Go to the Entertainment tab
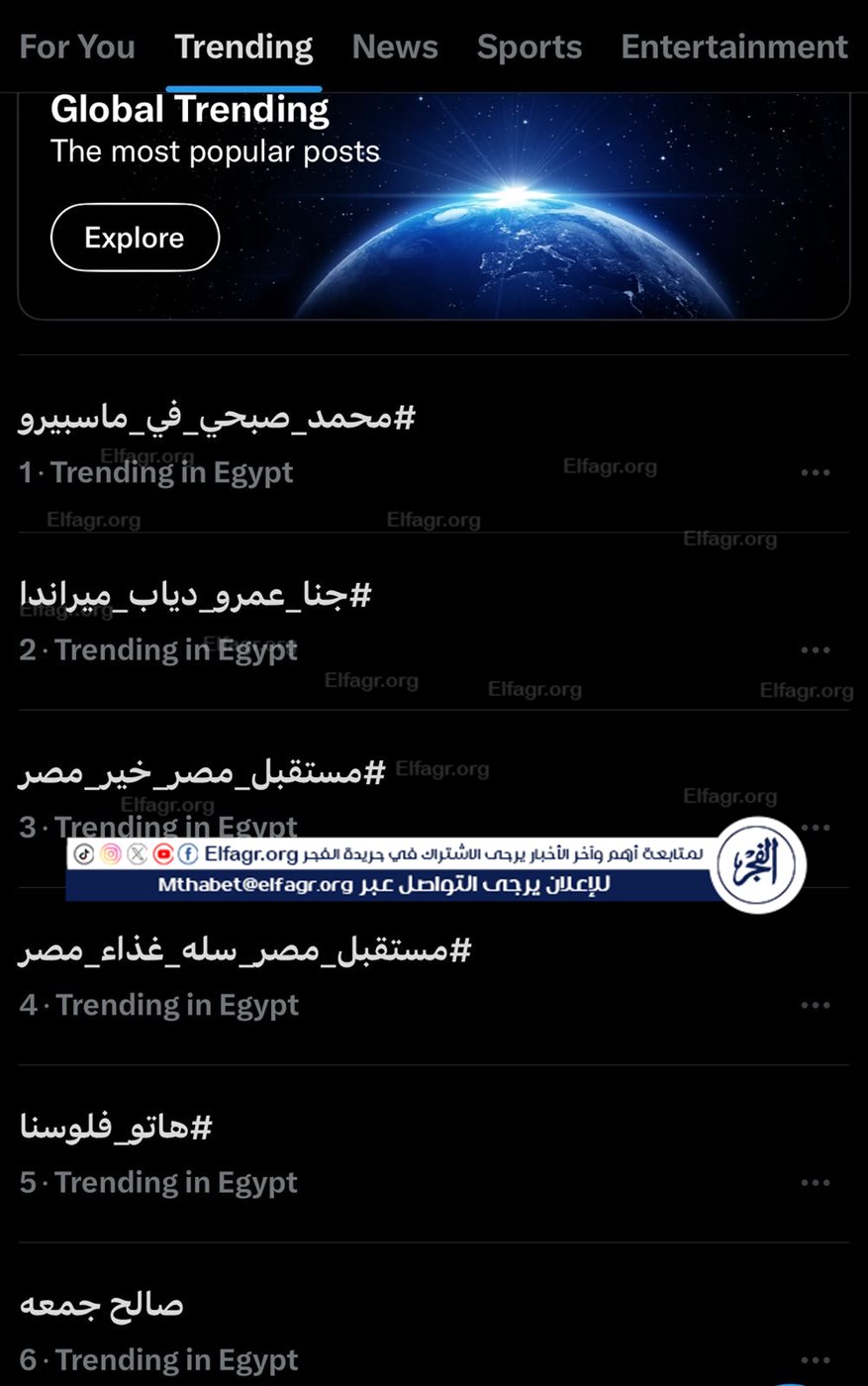 [734, 47]
